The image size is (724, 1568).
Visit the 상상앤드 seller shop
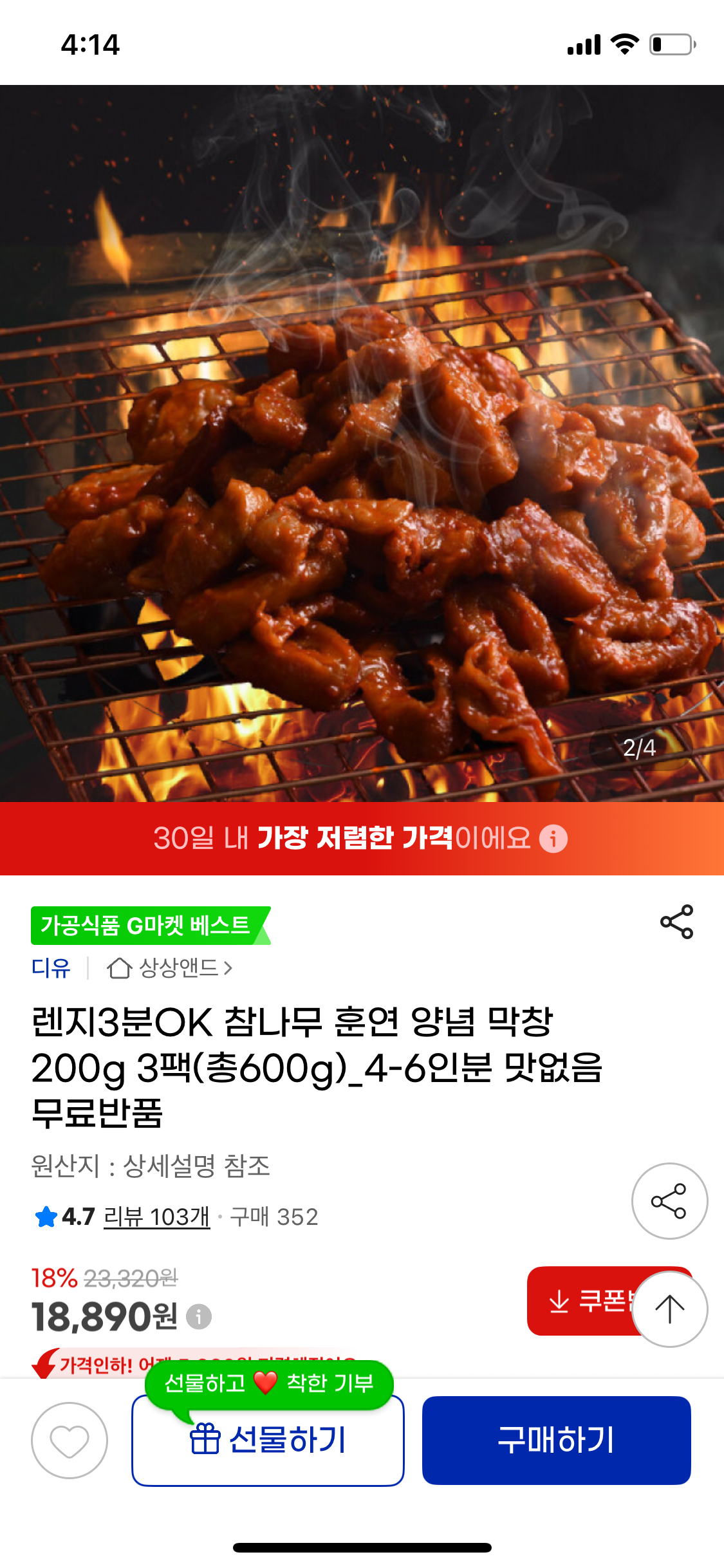(x=170, y=967)
